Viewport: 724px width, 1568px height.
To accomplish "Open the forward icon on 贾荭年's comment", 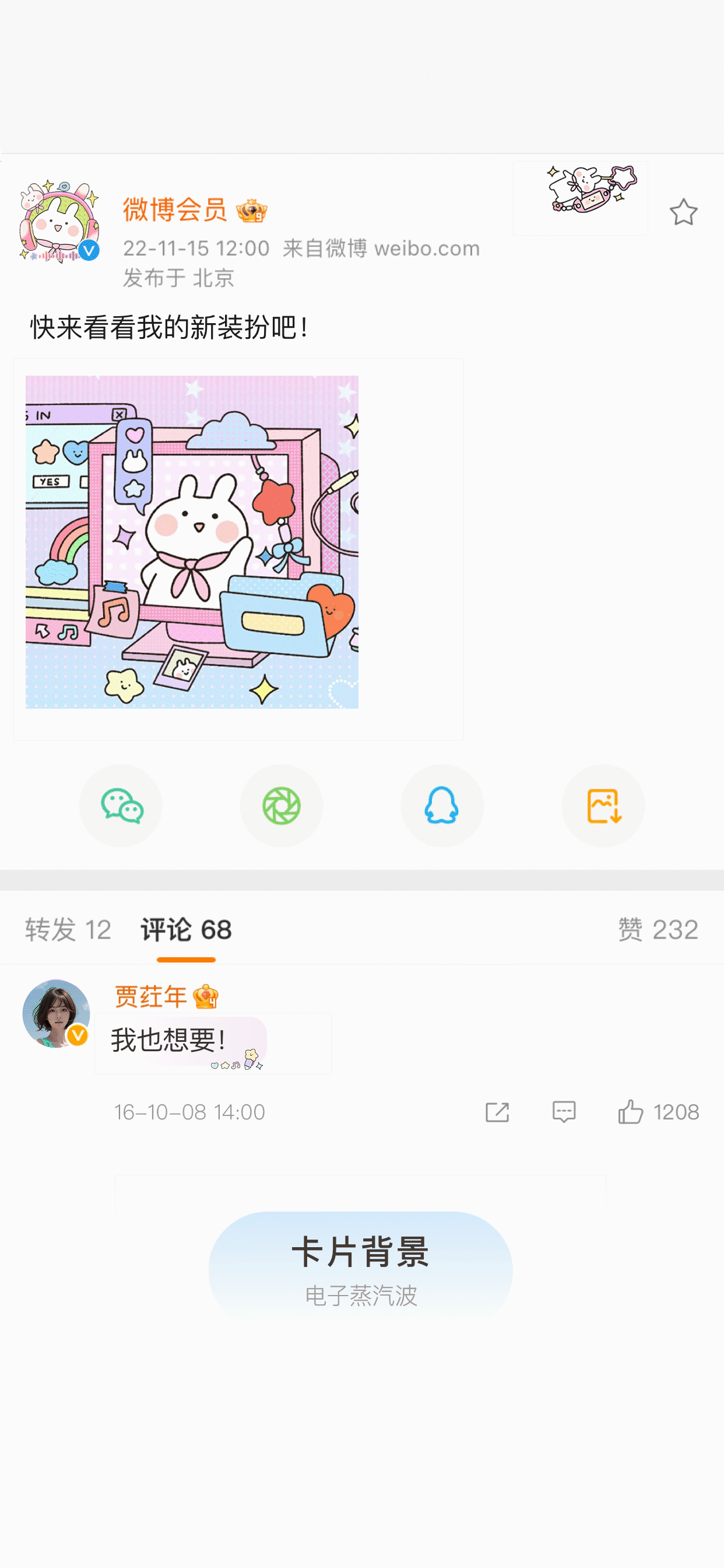I will tap(497, 1111).
